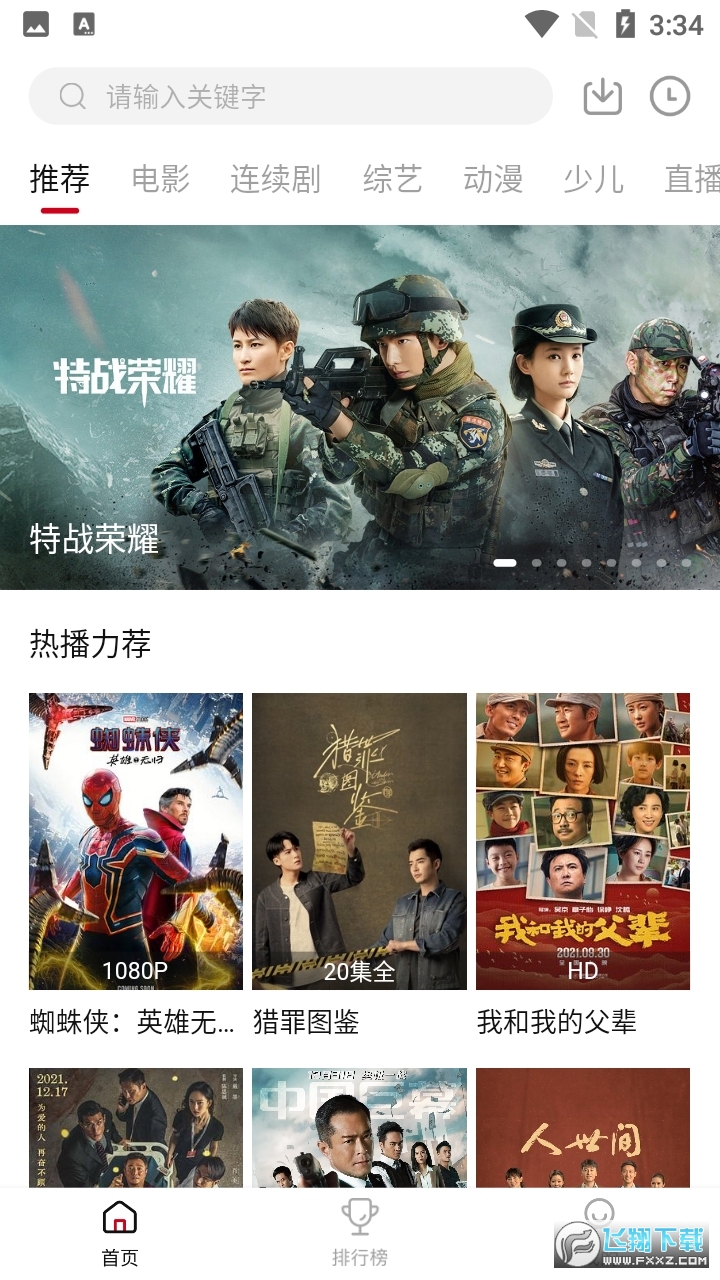Switch to the 动漫 tab
Viewport: 720px width, 1280px height.
click(x=493, y=179)
